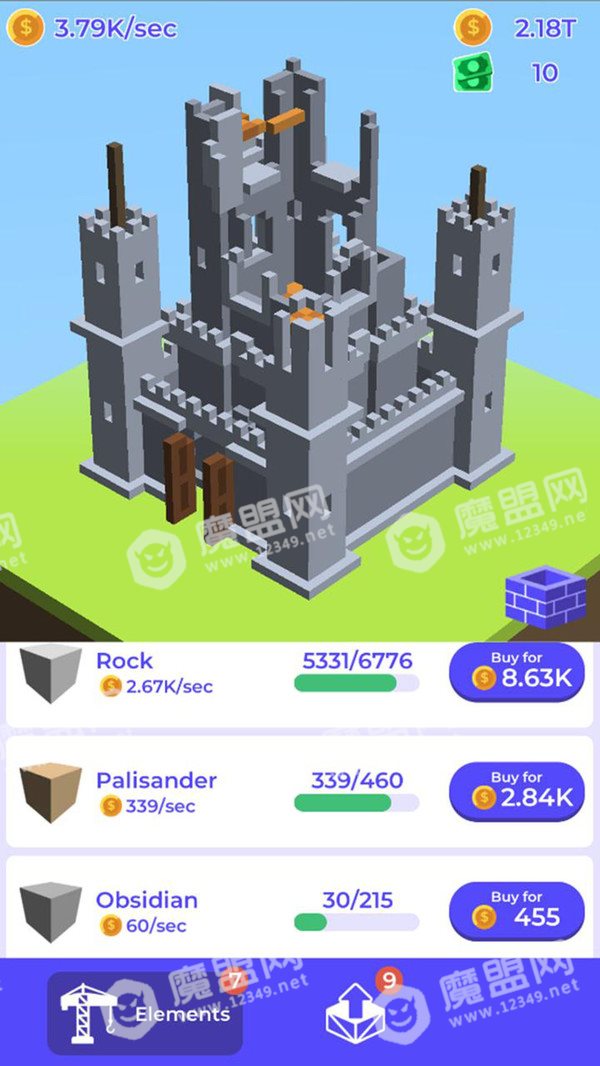Open the upgrades box tab
Viewport: 600px width, 1066px height.
[x=355, y=1011]
